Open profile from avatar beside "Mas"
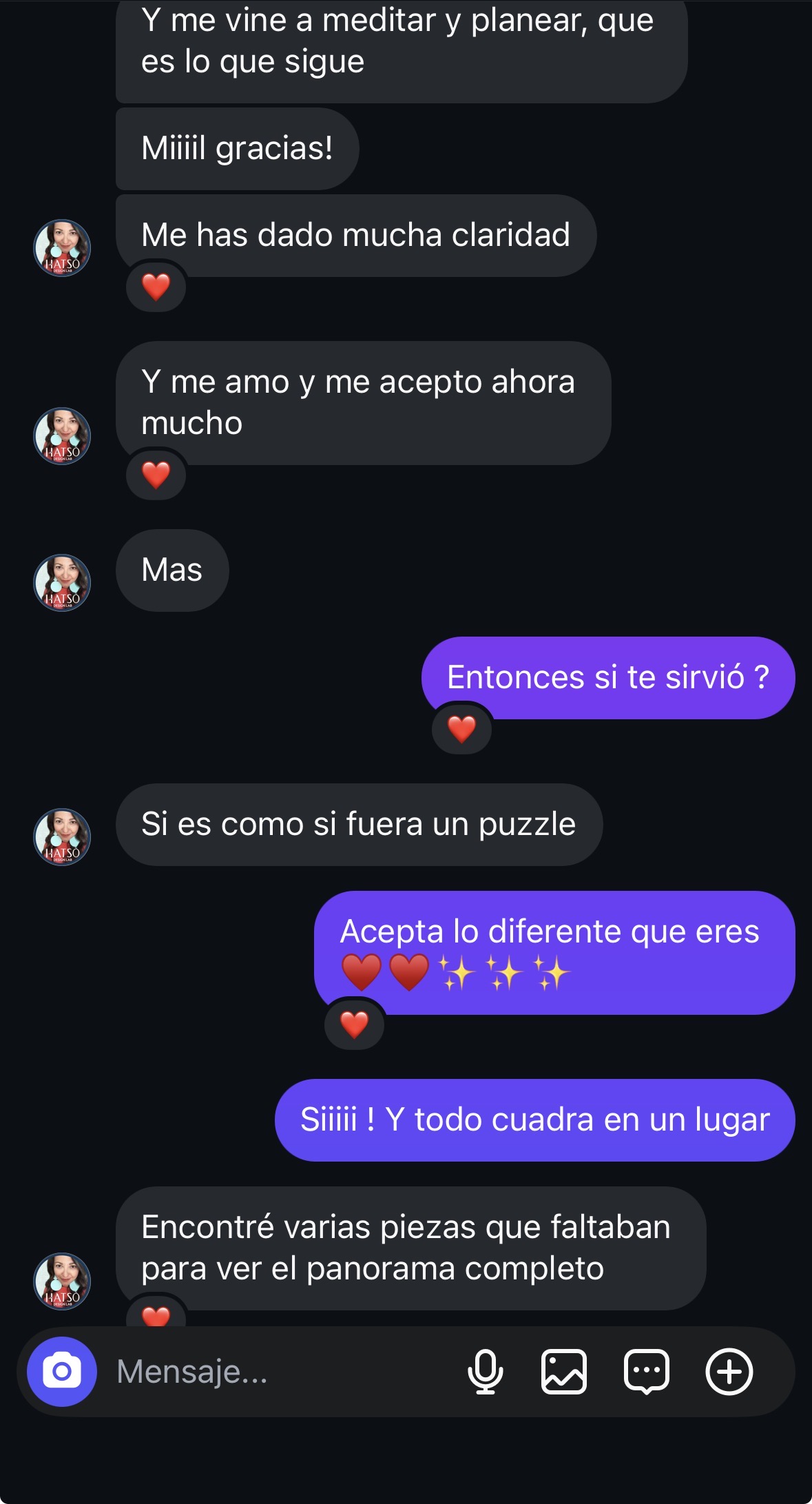This screenshot has width=812, height=1504. pyautogui.click(x=62, y=583)
